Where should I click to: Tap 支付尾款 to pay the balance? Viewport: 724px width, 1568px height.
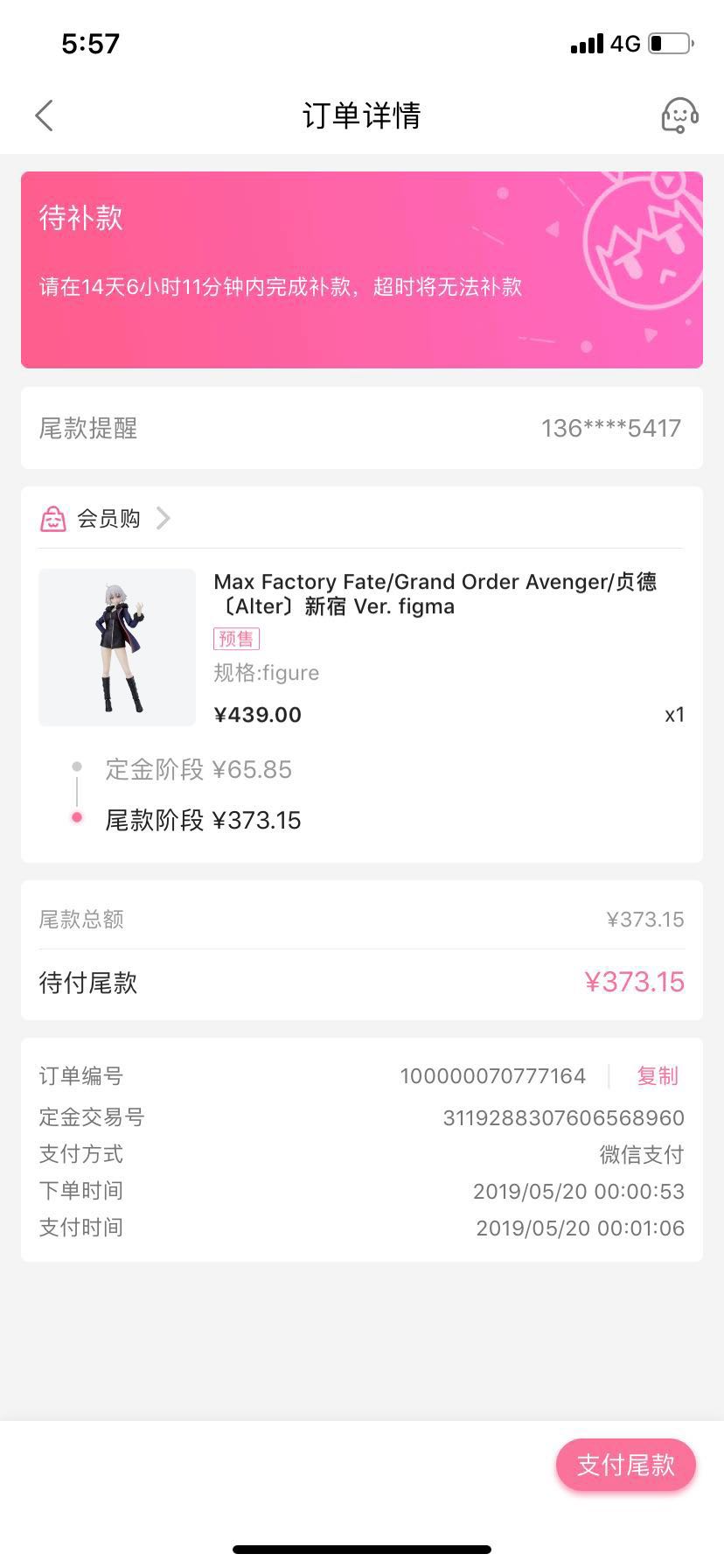(625, 1465)
